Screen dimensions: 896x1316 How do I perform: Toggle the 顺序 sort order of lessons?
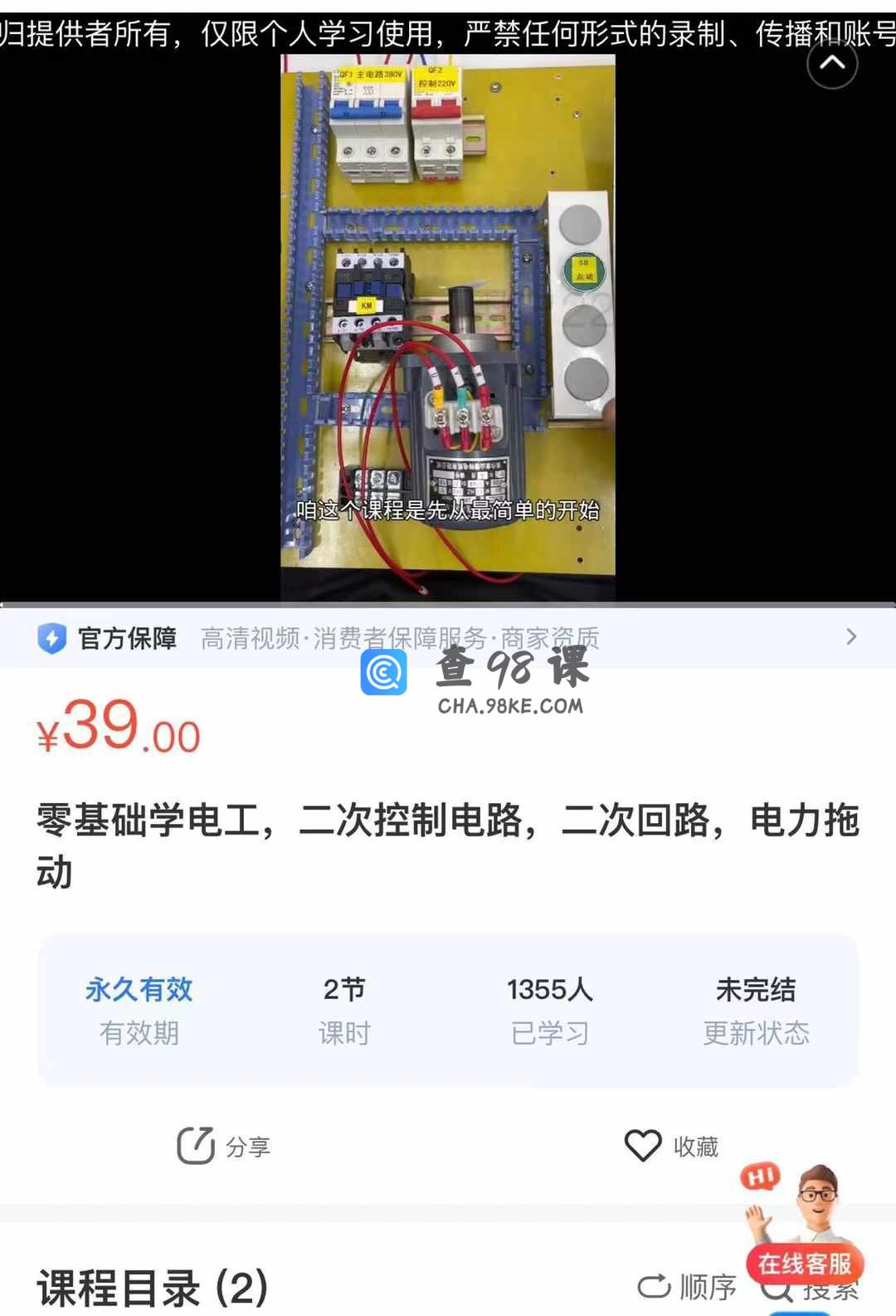pyautogui.click(x=687, y=1287)
